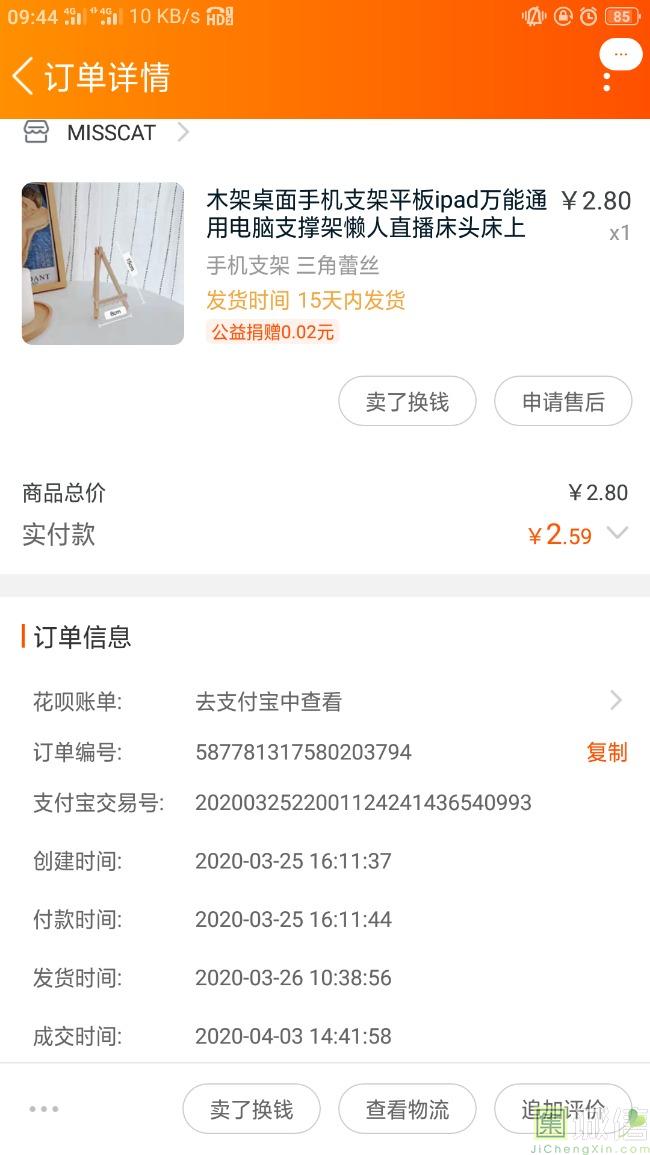Open the bottom-left three-dot more menu
The width and height of the screenshot is (650, 1155).
pos(44,1108)
